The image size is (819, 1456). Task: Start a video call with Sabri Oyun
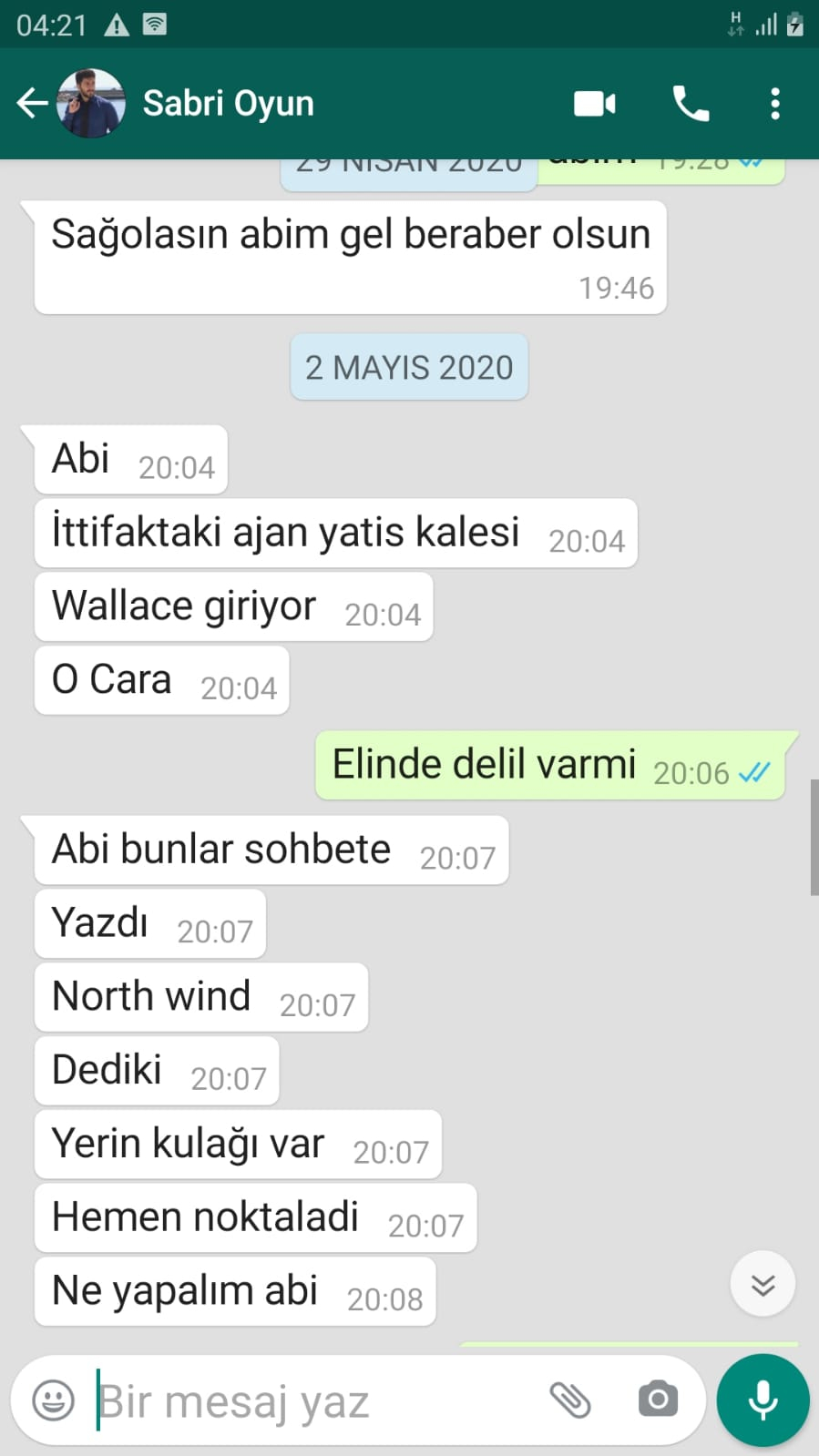(595, 104)
